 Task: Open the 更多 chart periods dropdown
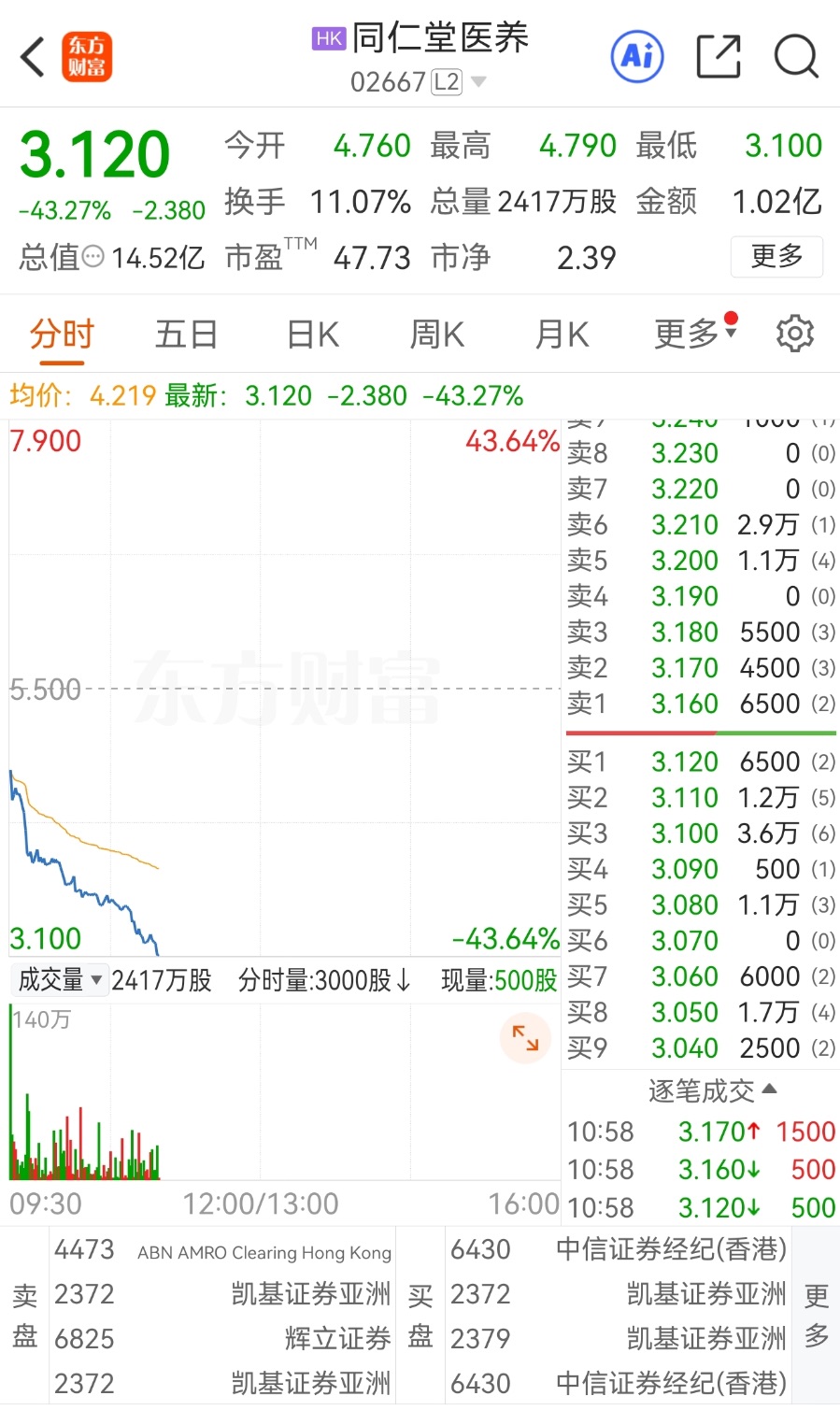(x=695, y=333)
